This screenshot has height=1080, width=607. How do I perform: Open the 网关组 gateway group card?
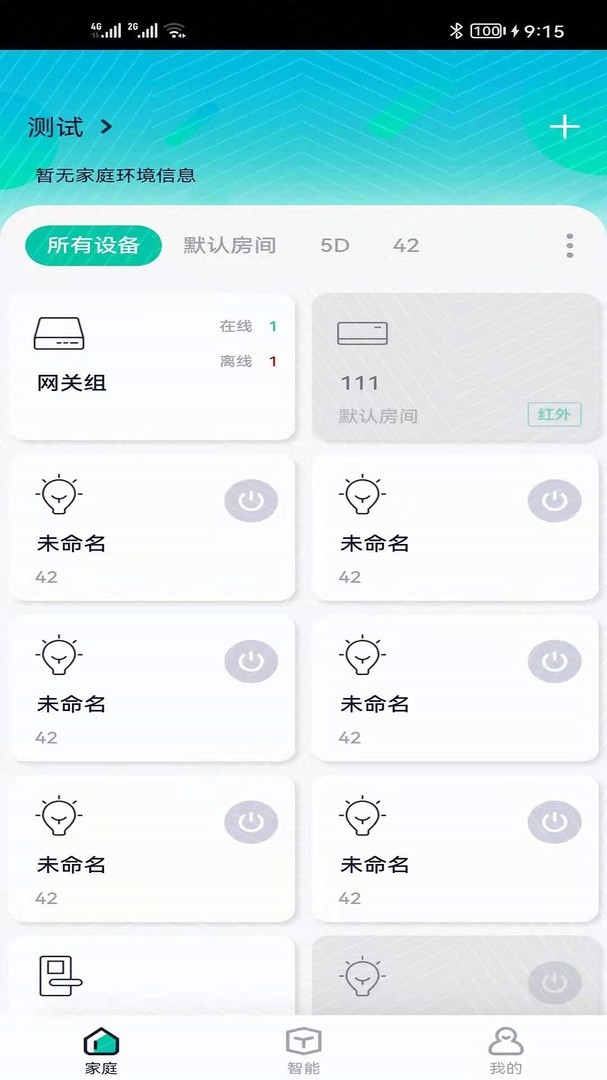(152, 367)
